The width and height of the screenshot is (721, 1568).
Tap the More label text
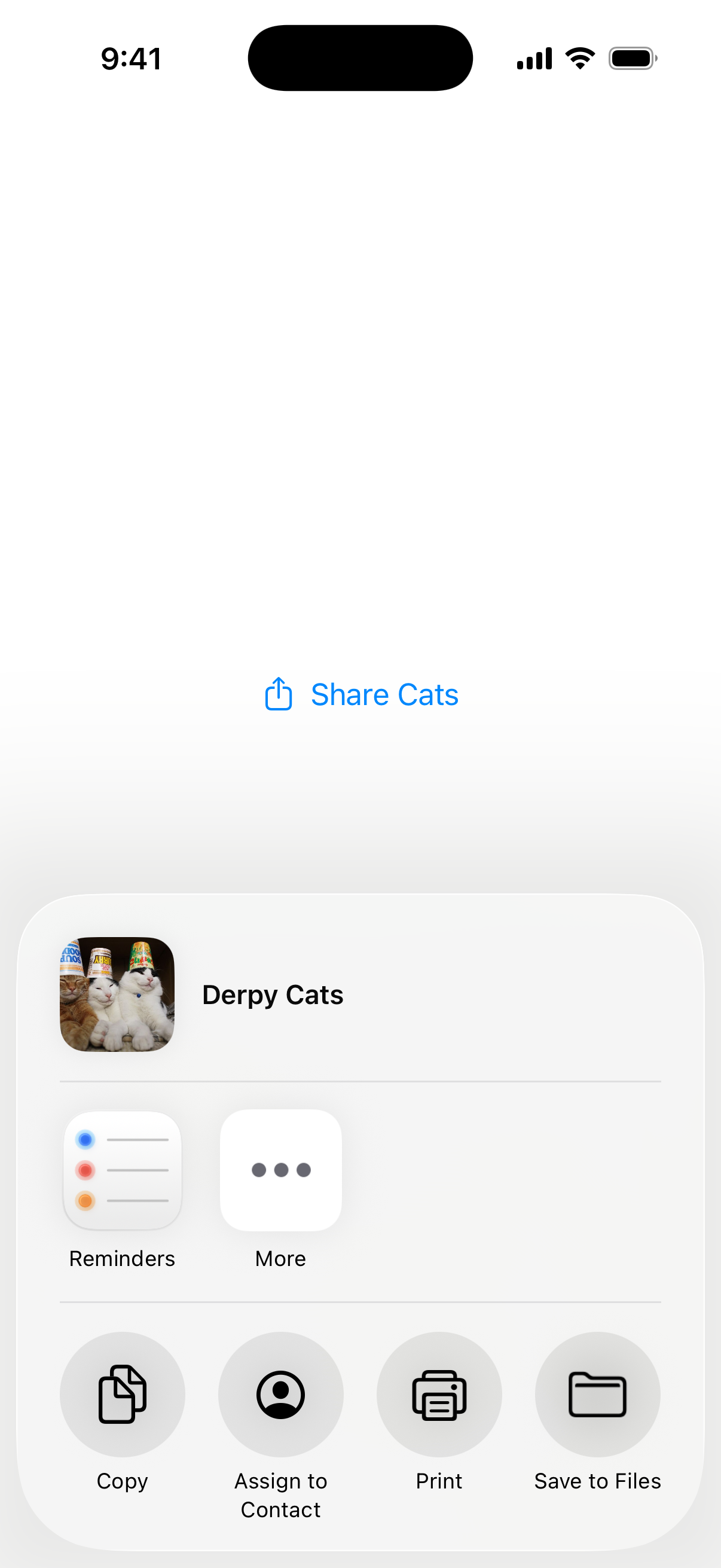tap(280, 1258)
